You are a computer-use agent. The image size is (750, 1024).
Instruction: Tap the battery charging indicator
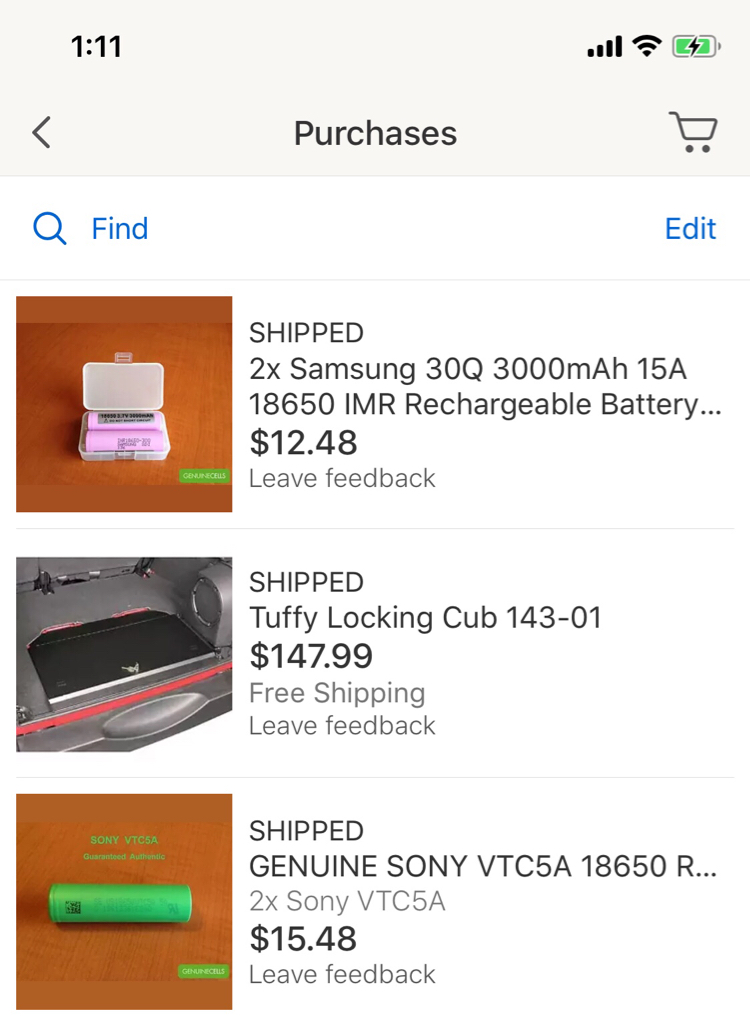697,44
